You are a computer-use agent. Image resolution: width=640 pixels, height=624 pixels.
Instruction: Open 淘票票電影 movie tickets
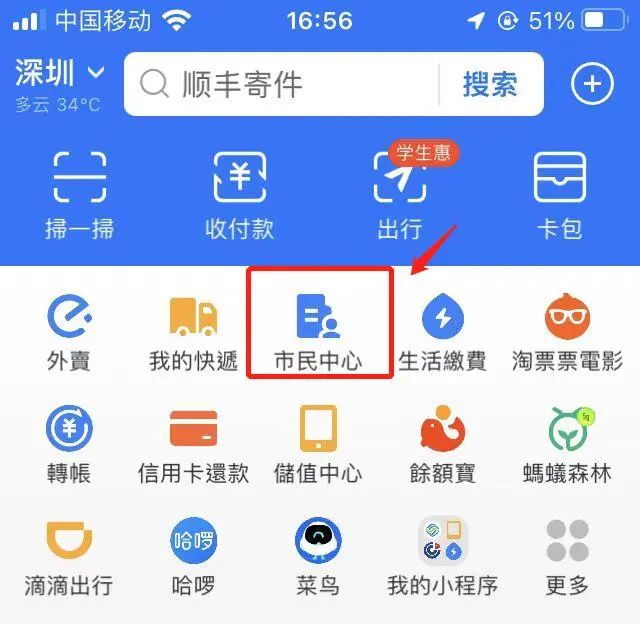point(567,332)
